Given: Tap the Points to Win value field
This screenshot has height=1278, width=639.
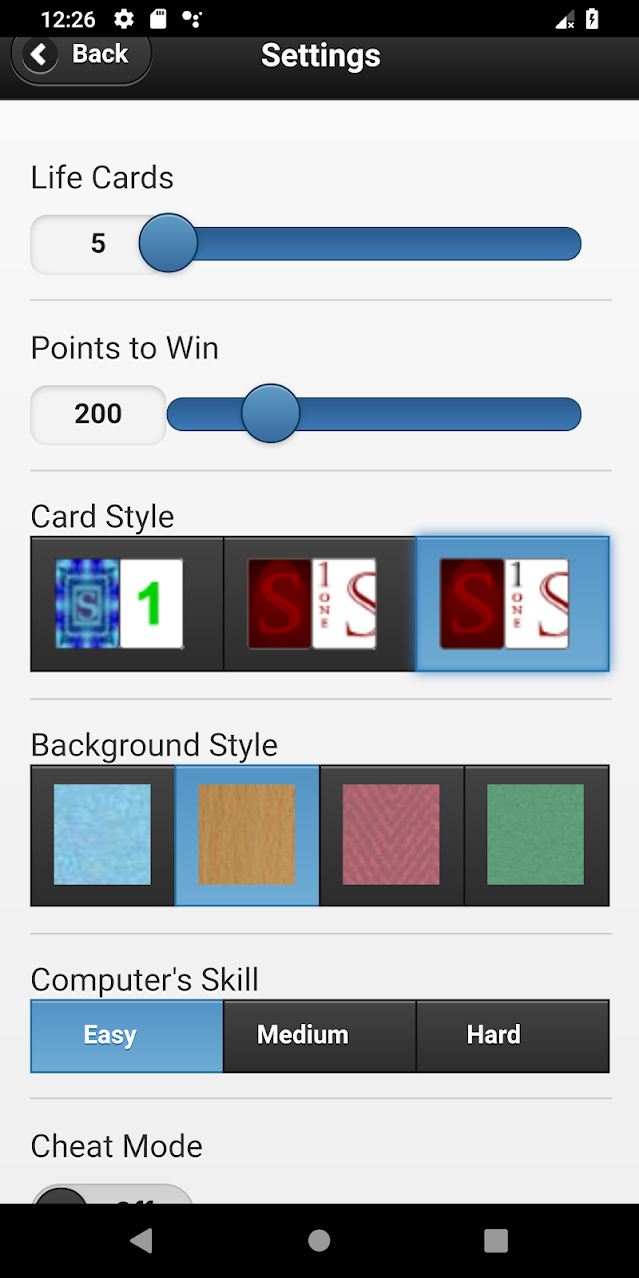Looking at the screenshot, I should pos(98,414).
